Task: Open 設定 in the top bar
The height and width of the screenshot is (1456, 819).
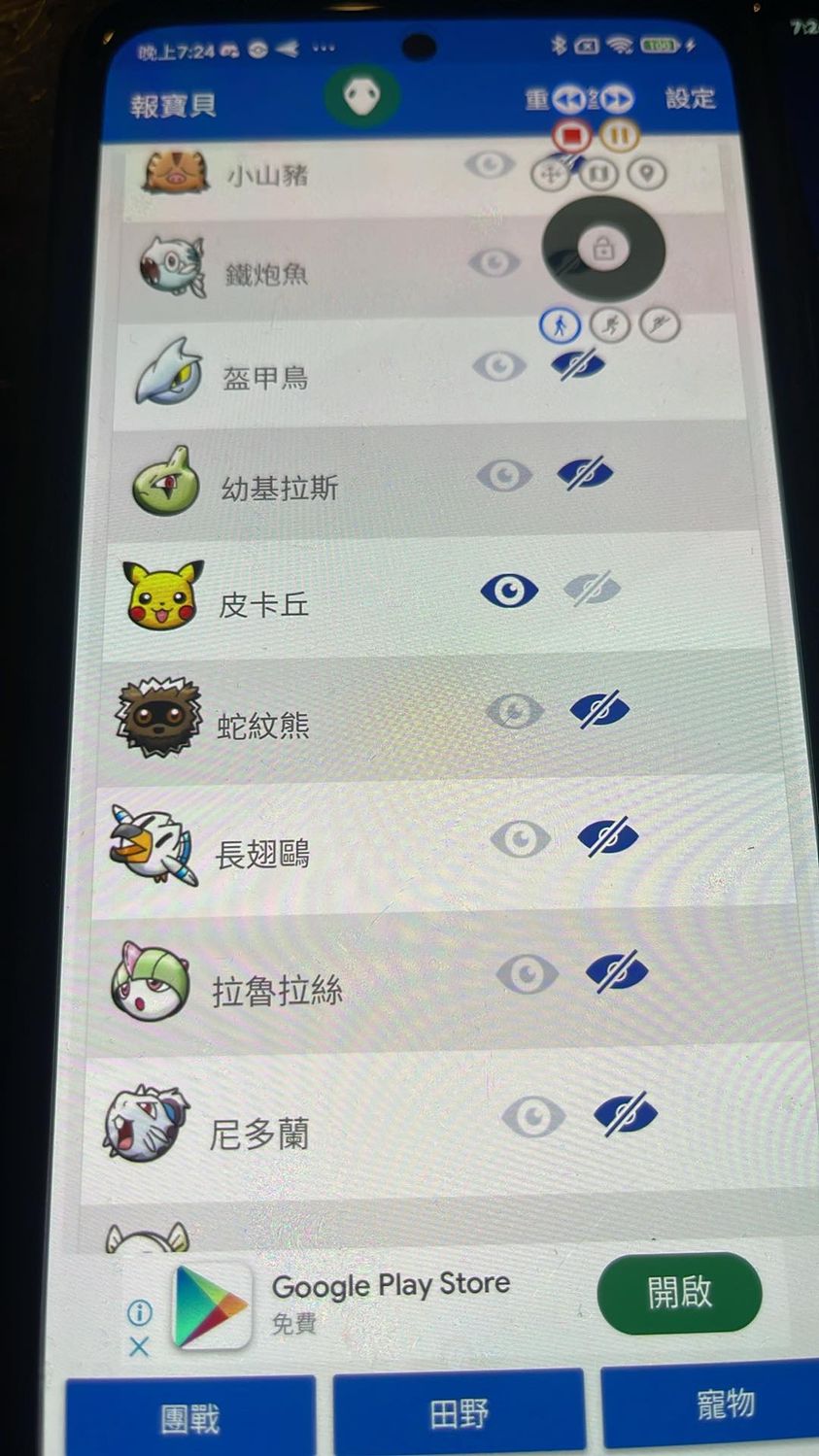Action: pyautogui.click(x=690, y=98)
